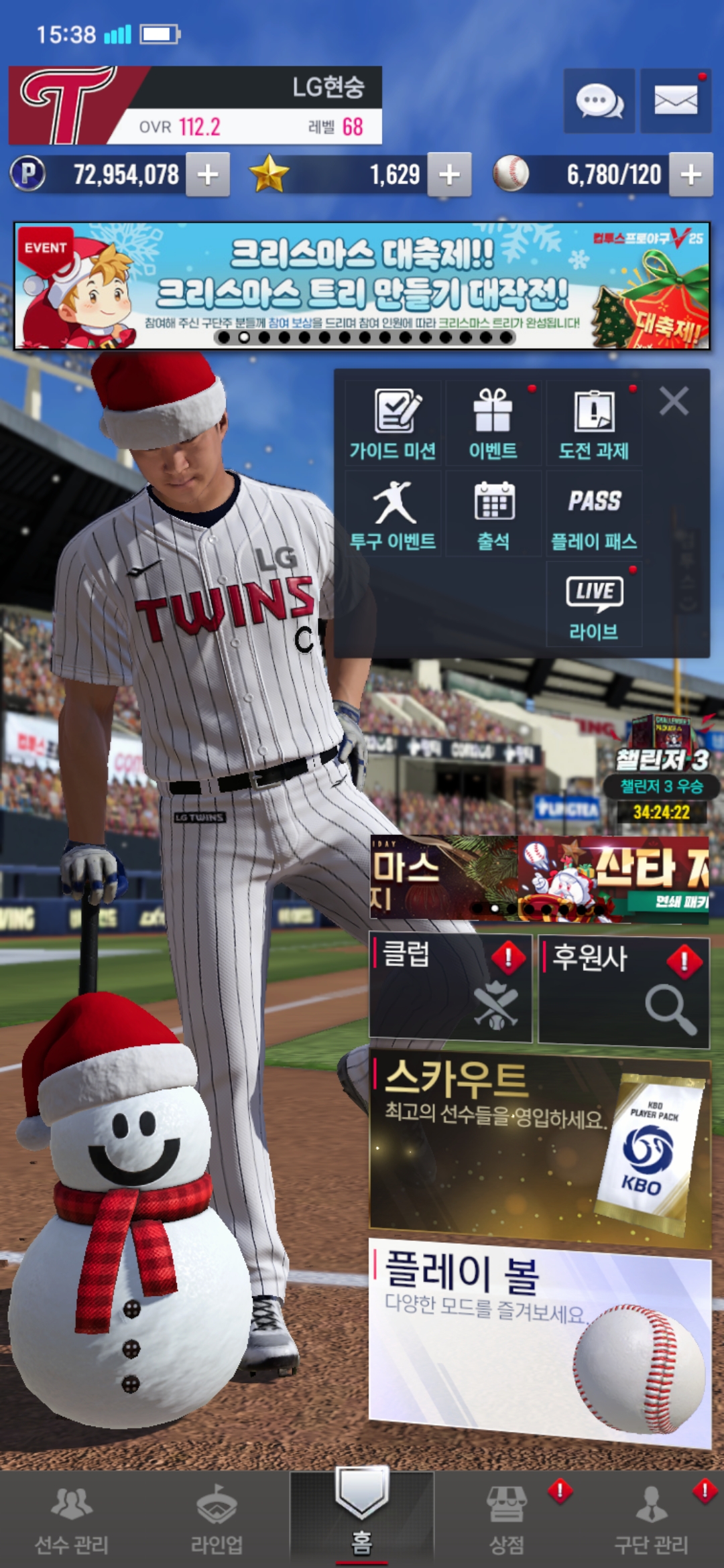Open 플레이 패스 play pass
Screen dimensions: 724x1568
[594, 514]
